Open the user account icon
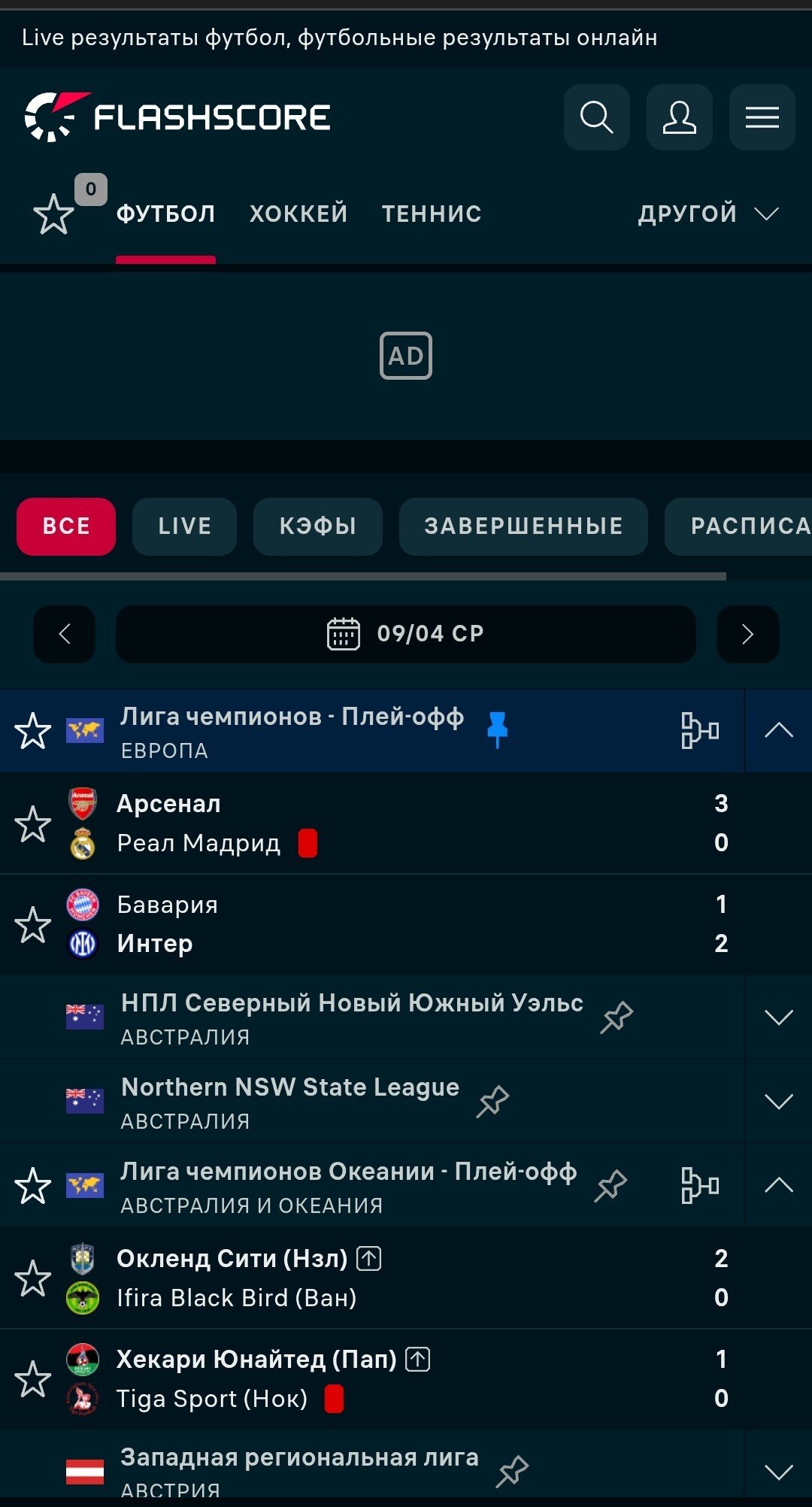The width and height of the screenshot is (812, 1507). pyautogui.click(x=679, y=117)
